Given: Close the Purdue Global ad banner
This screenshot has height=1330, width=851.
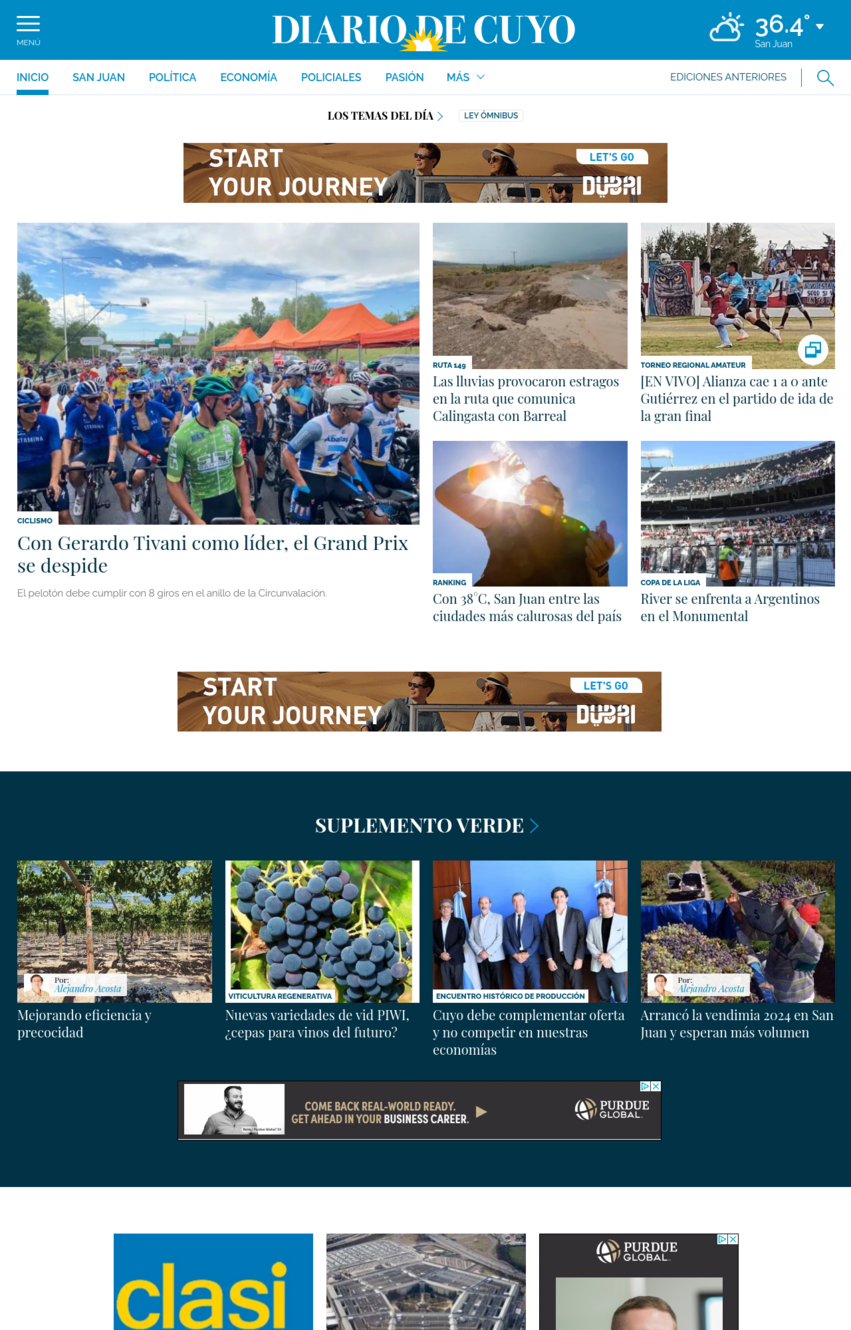Looking at the screenshot, I should tap(656, 1086).
